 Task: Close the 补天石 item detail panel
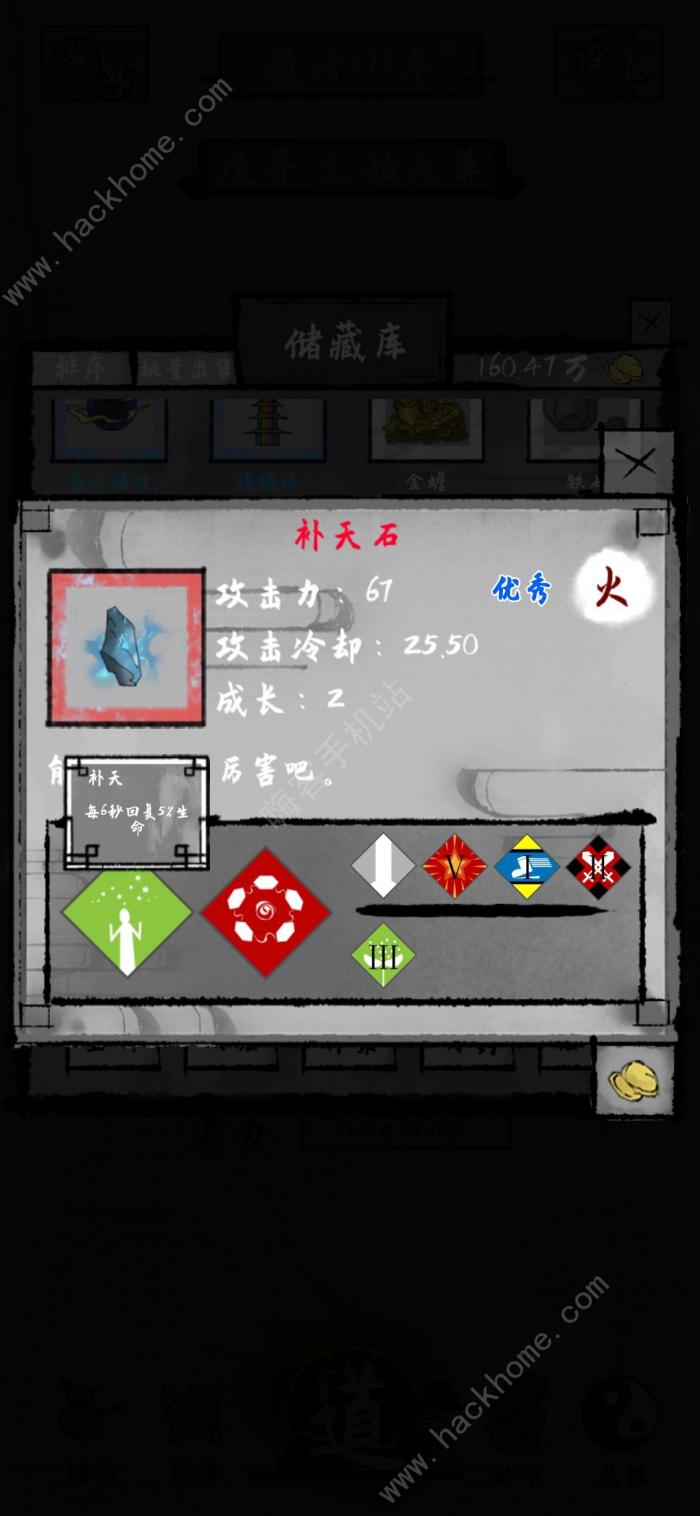[637, 463]
